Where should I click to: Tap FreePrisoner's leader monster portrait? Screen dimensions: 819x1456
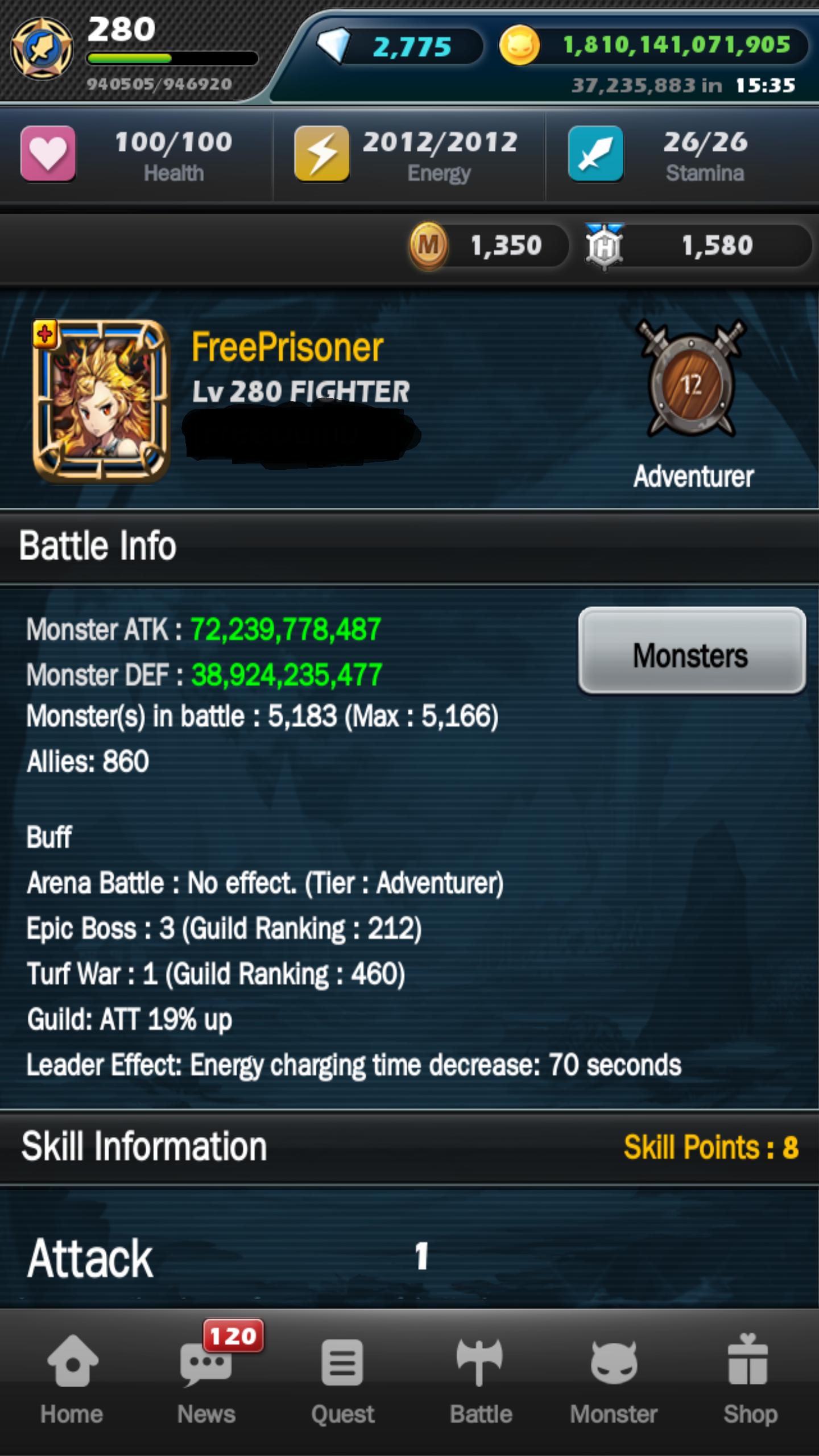(x=101, y=401)
